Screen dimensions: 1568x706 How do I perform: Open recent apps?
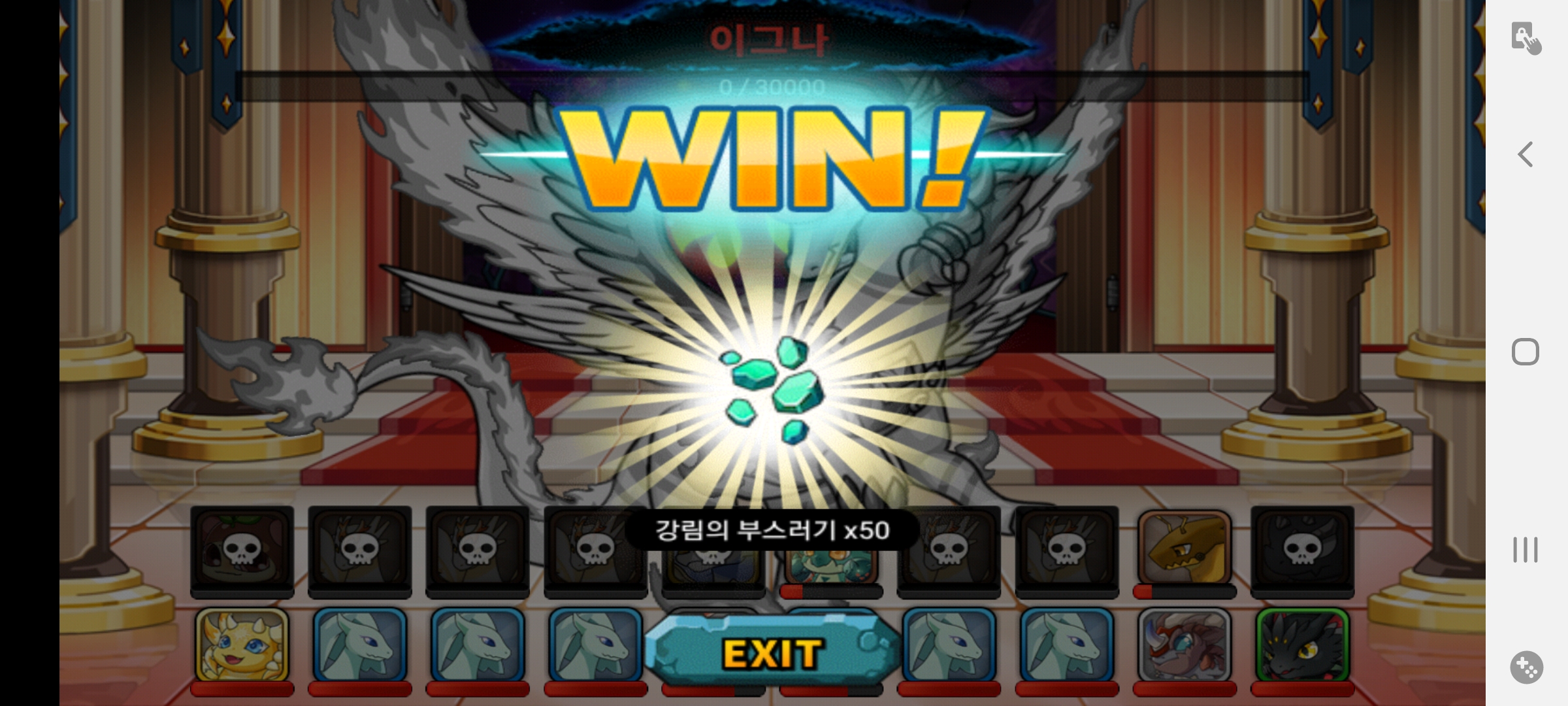(1525, 550)
